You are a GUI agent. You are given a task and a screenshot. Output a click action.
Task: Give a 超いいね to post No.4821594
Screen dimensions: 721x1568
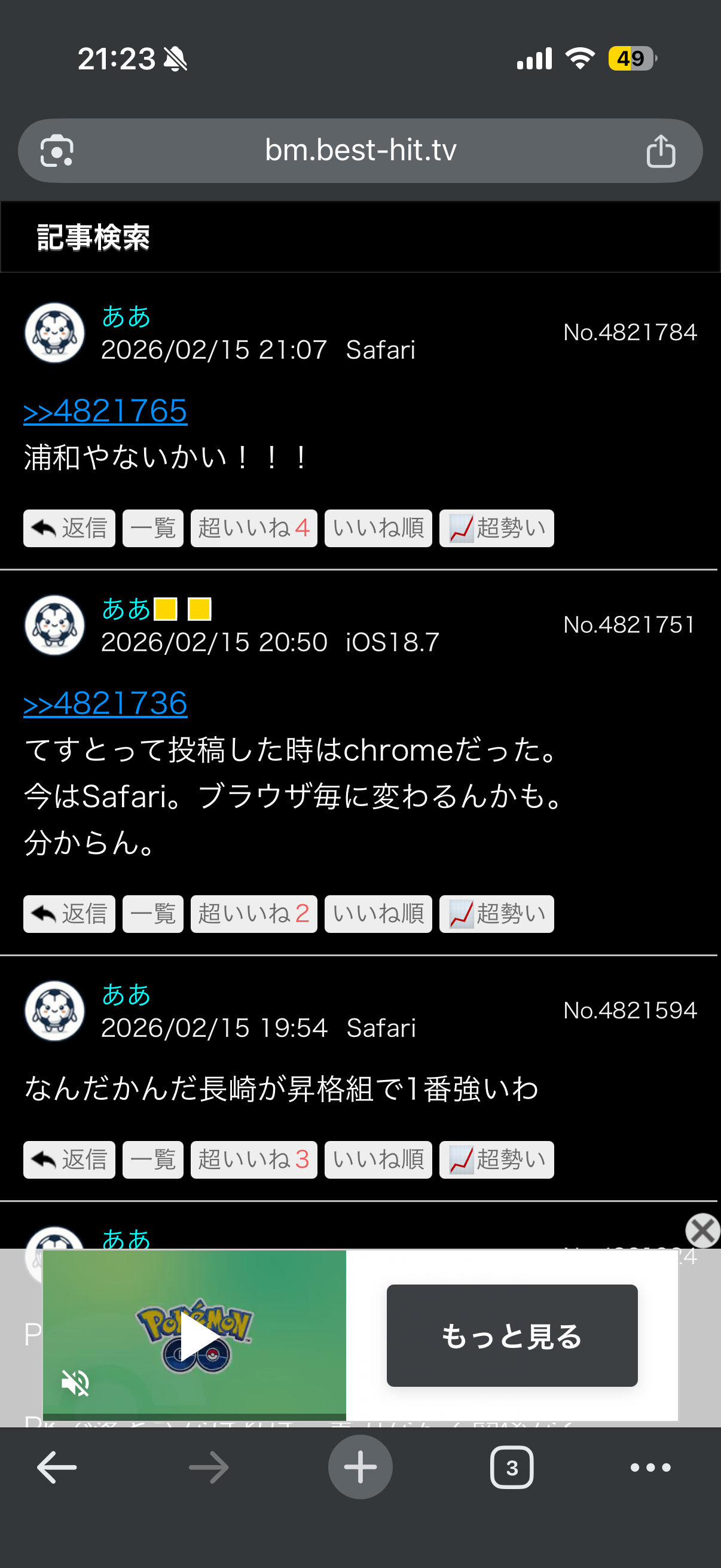[253, 1160]
